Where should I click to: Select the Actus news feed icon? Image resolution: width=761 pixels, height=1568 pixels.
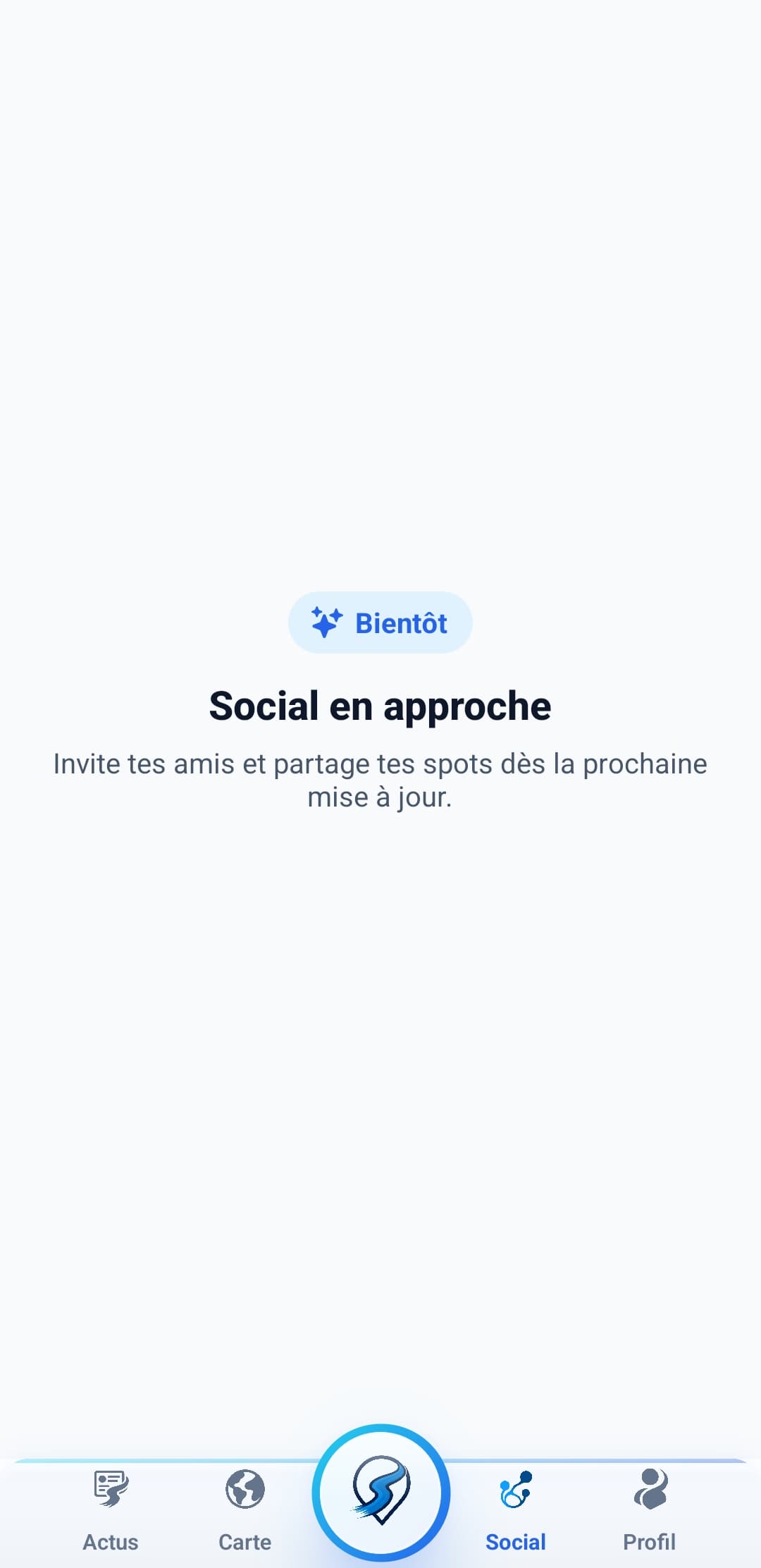pyautogui.click(x=110, y=1488)
